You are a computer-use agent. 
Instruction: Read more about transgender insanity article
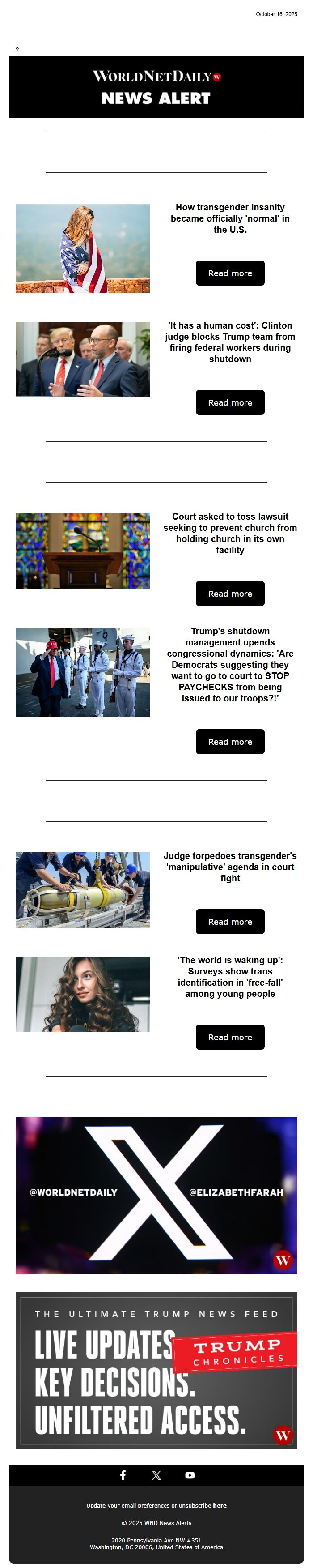click(230, 273)
